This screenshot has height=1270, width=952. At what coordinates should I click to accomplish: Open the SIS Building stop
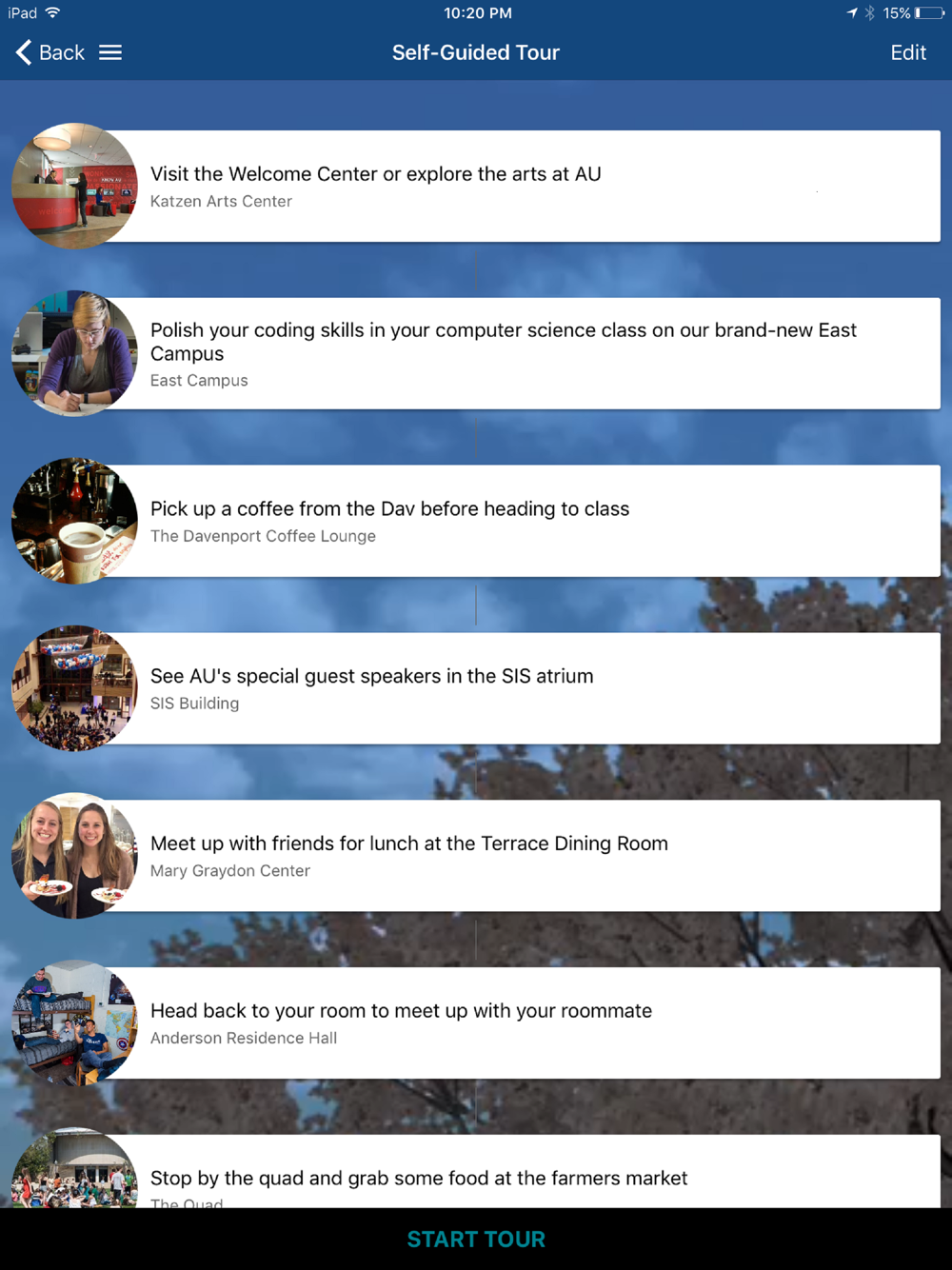[476, 688]
